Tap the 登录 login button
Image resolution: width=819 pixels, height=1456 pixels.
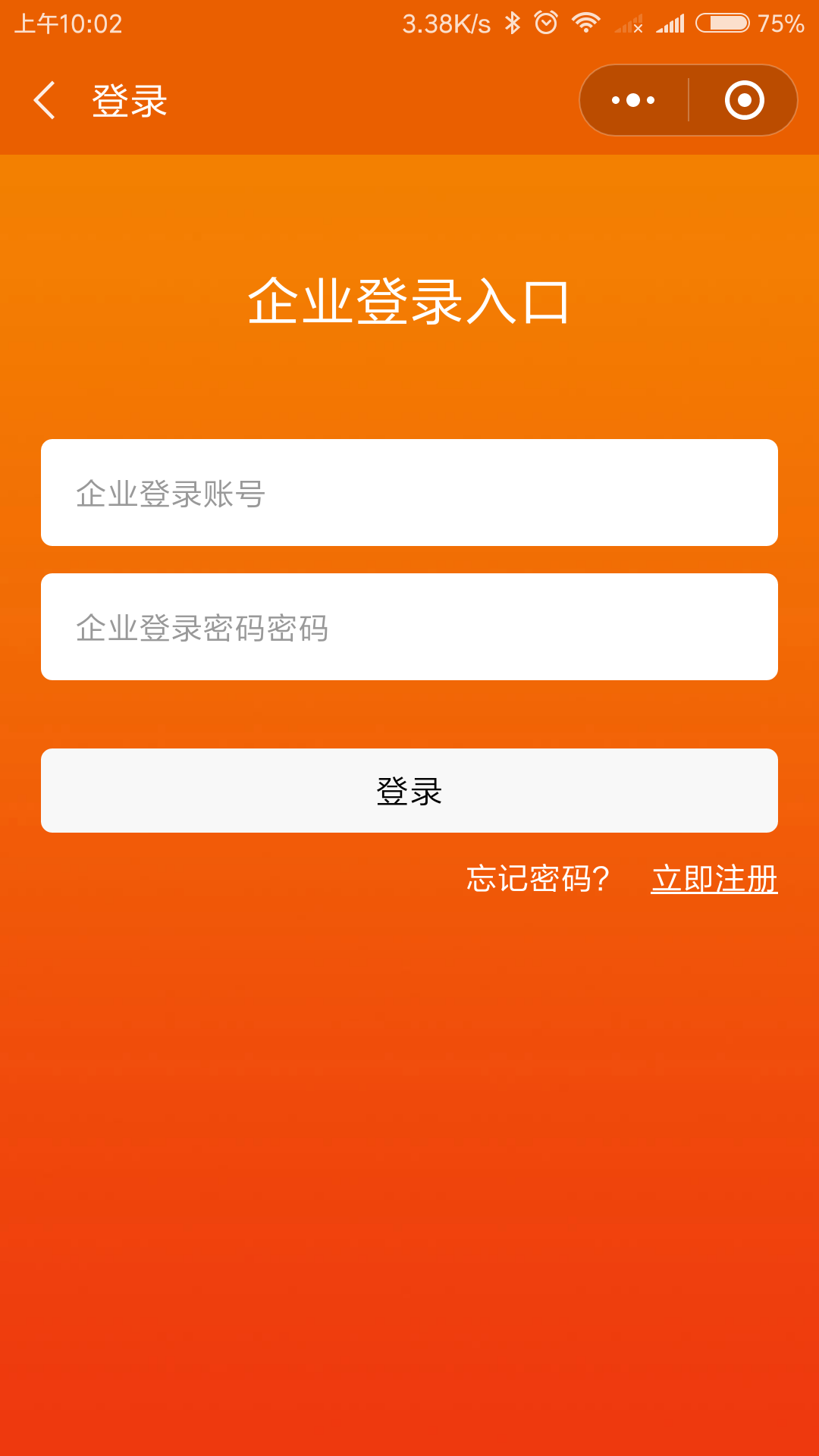click(x=409, y=790)
